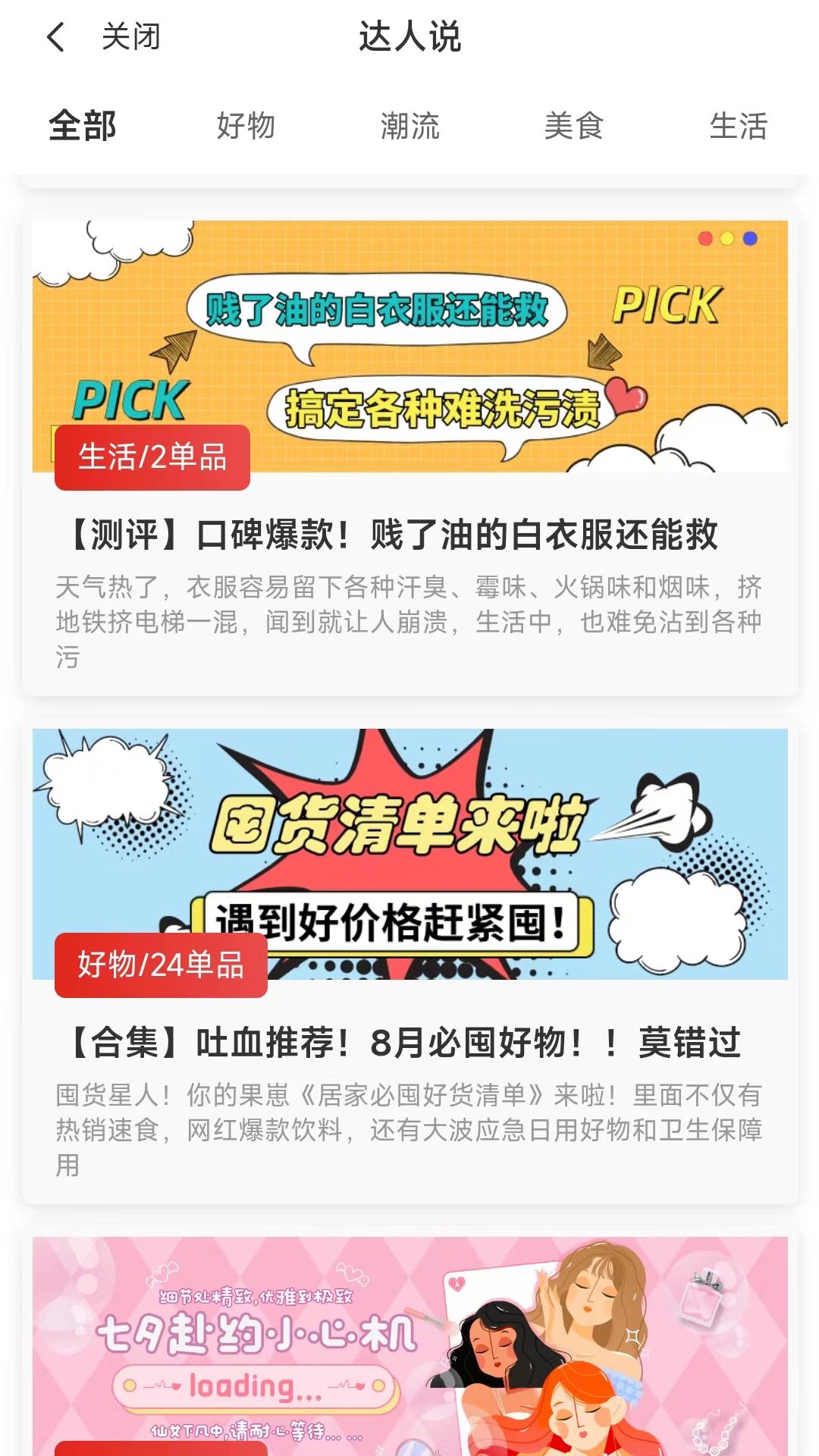This screenshot has height=1456, width=819.
Task: Select the 全部 tab
Action: pos(81,127)
